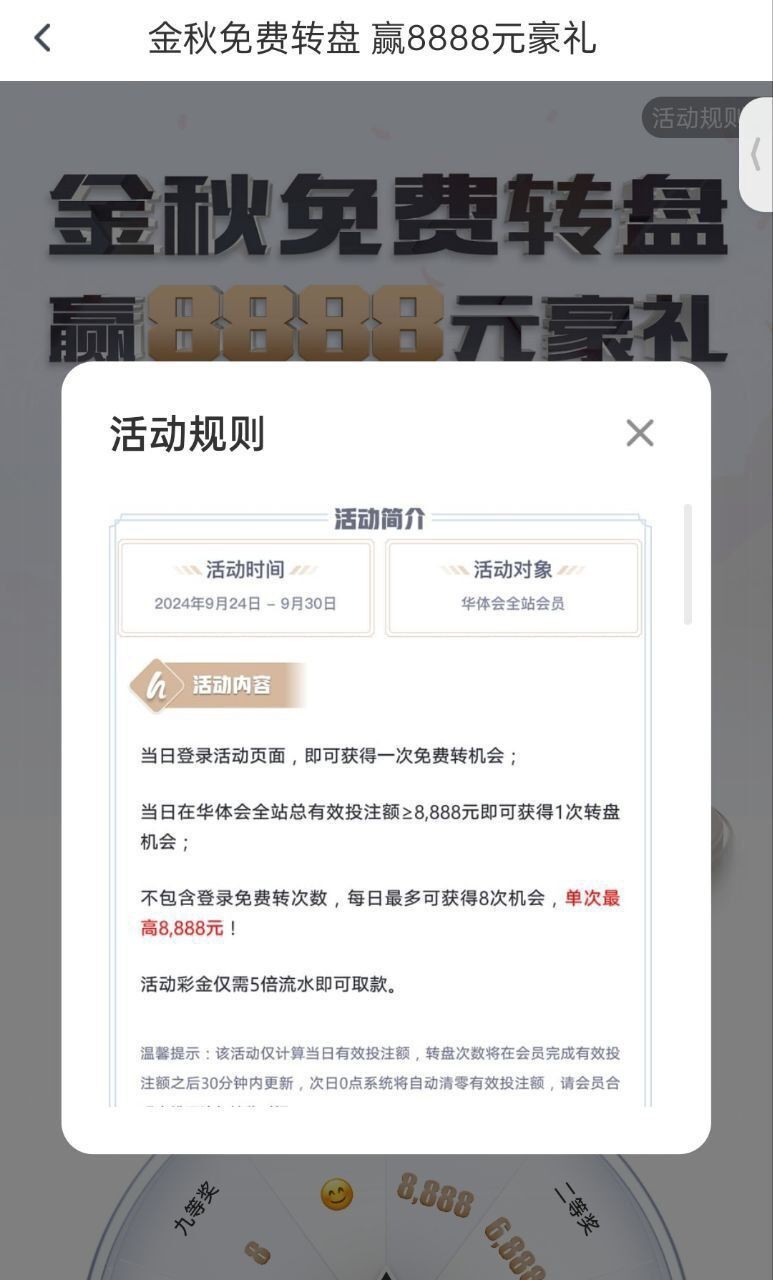Expand the side panel arrow at right edge
This screenshot has width=773, height=1280.
pyautogui.click(x=756, y=153)
